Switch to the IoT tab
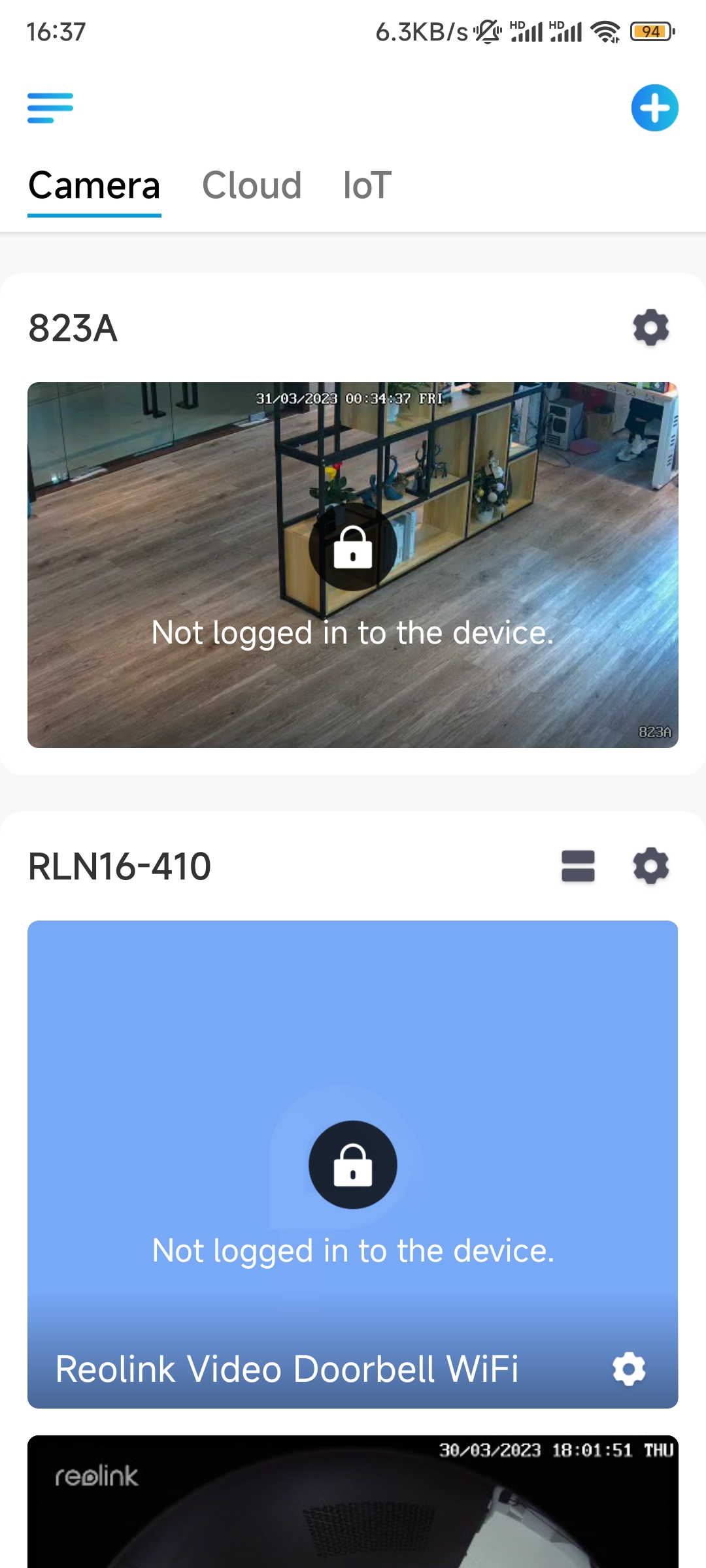 [367, 186]
